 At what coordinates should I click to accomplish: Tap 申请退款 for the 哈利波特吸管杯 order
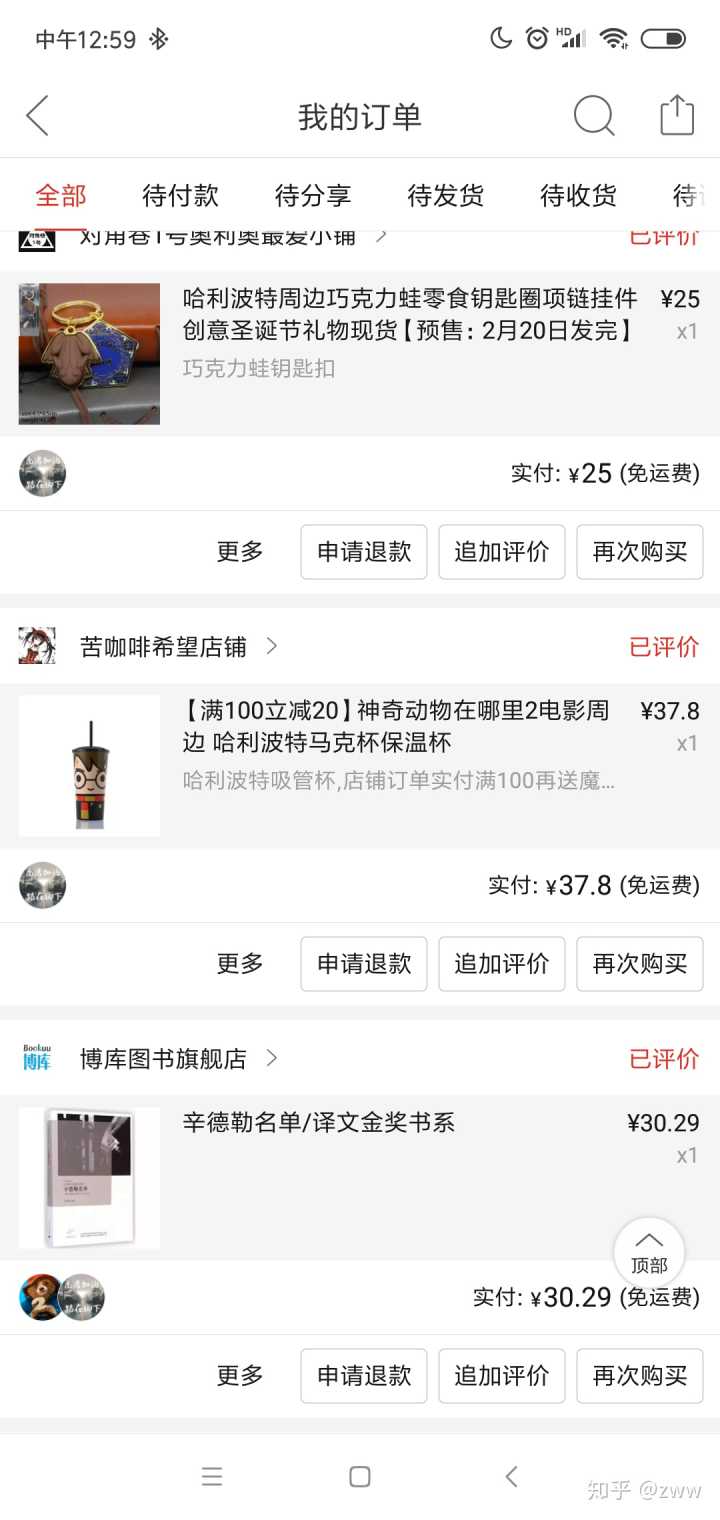click(x=364, y=964)
